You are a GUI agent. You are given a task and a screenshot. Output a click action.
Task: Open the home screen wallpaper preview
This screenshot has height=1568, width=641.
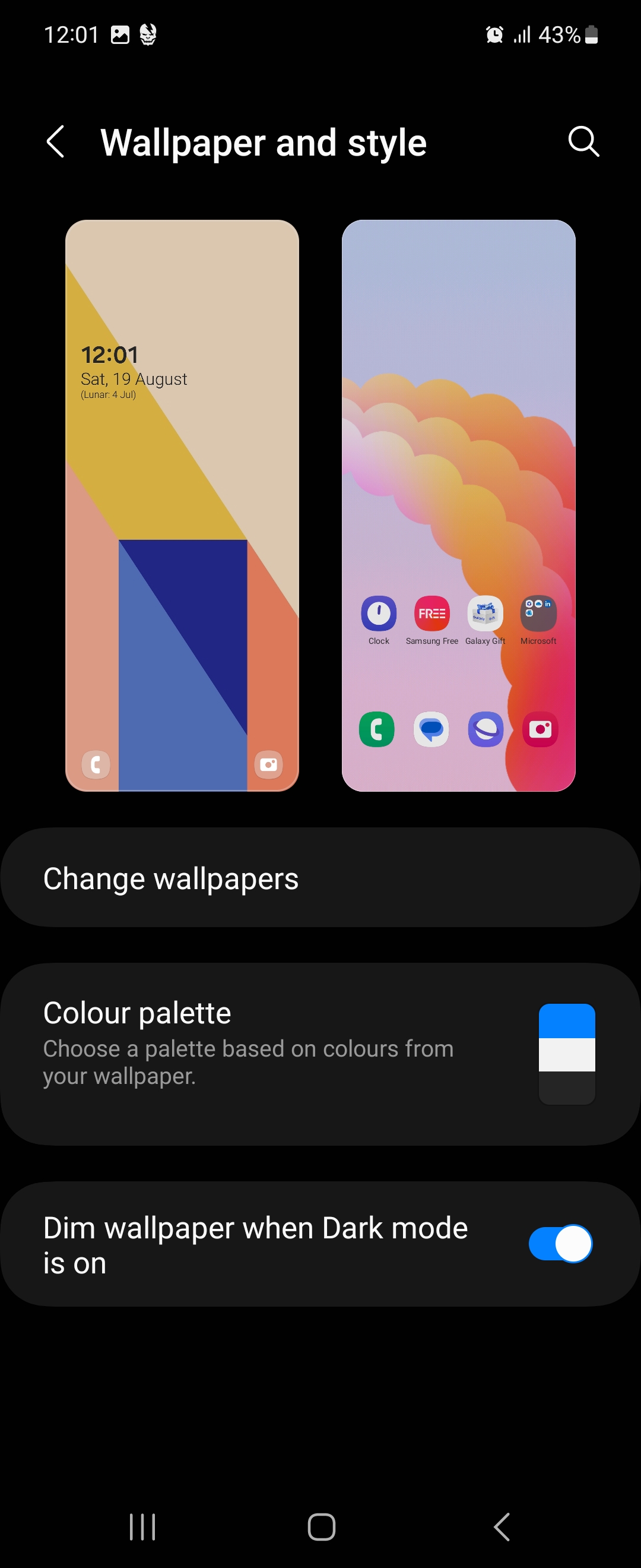coord(458,505)
